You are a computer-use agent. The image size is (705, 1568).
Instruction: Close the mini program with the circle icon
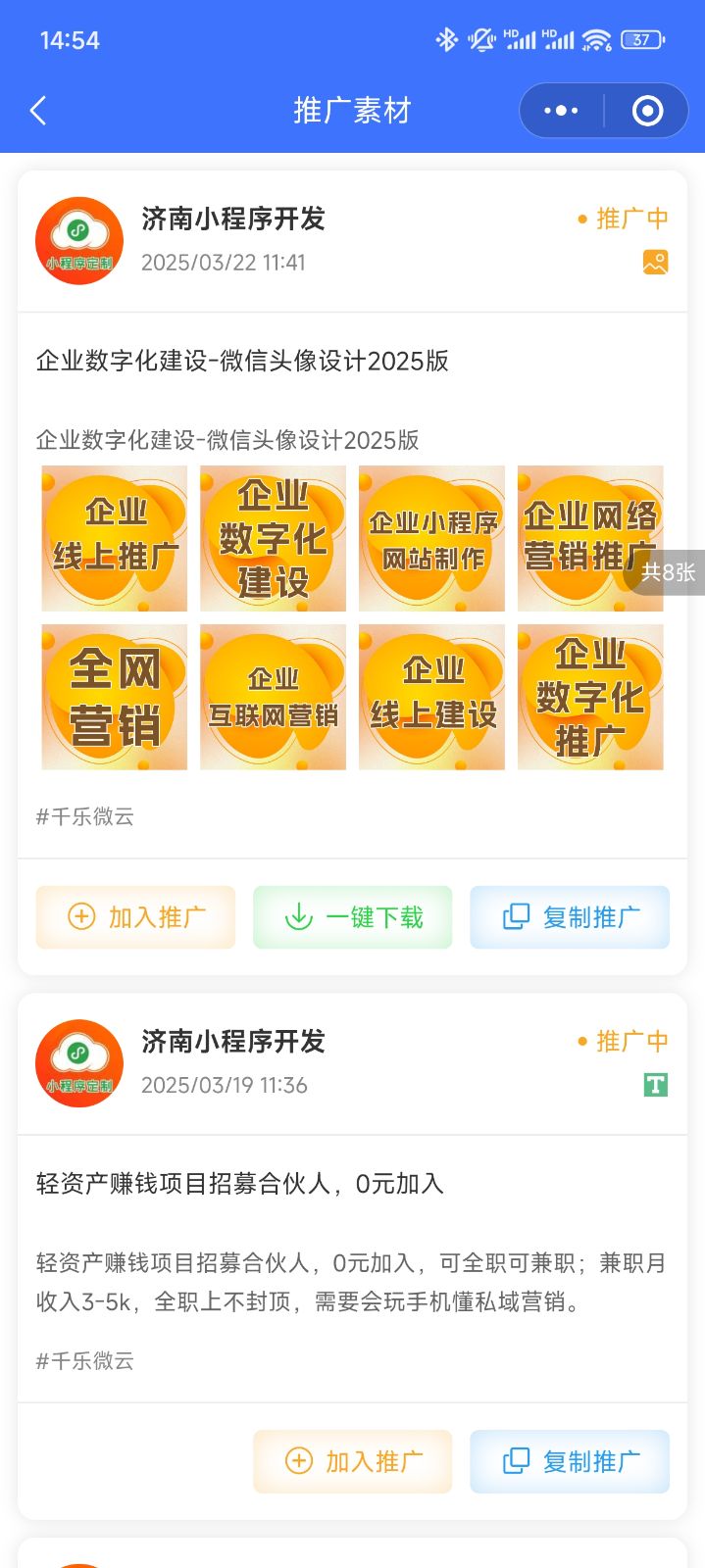click(x=647, y=111)
